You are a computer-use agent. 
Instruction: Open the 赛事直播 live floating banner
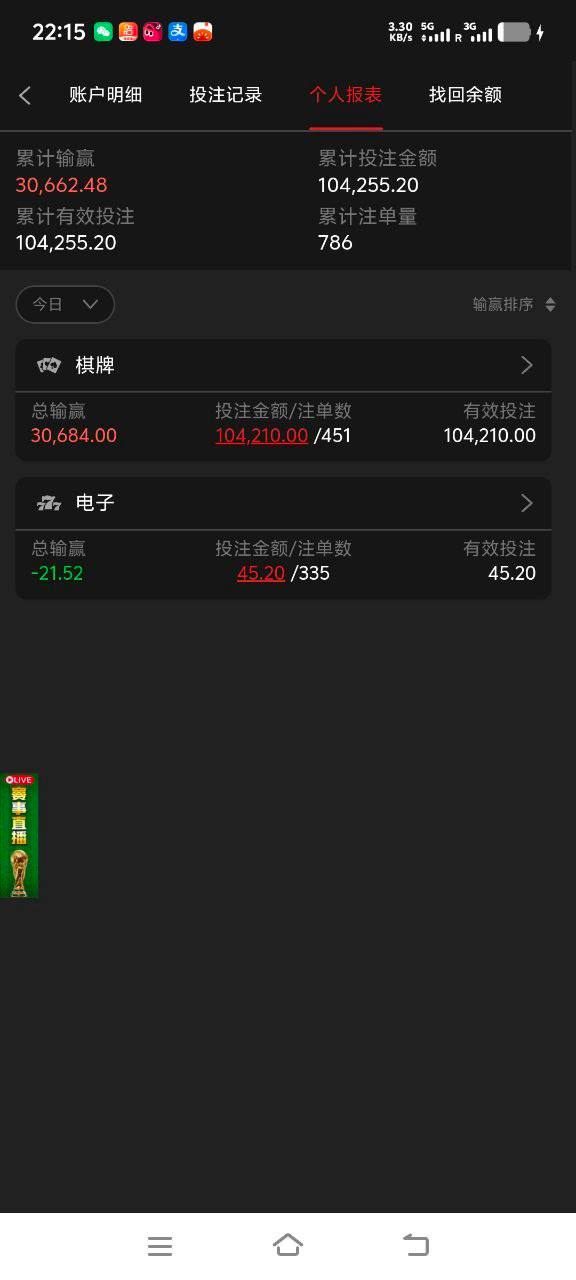coord(18,835)
